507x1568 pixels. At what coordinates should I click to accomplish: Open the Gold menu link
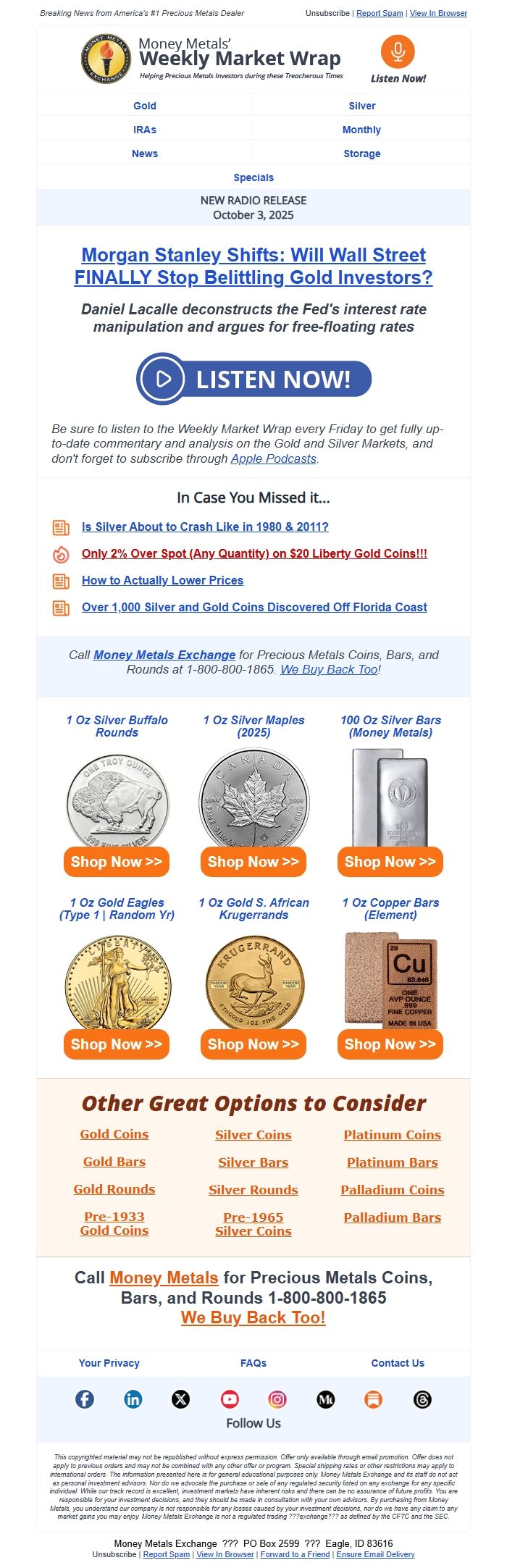click(145, 106)
